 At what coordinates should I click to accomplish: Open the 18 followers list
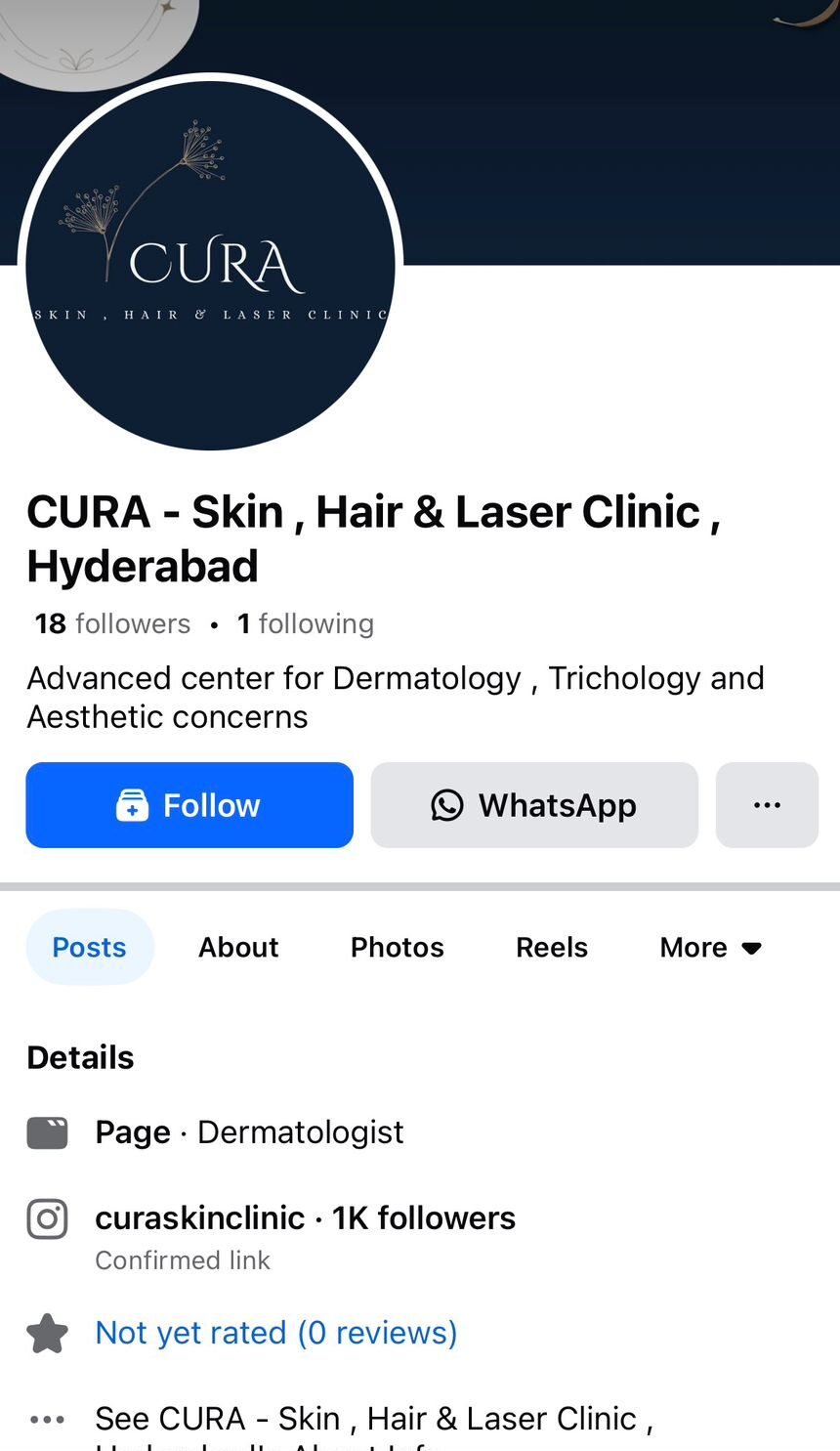pos(112,623)
